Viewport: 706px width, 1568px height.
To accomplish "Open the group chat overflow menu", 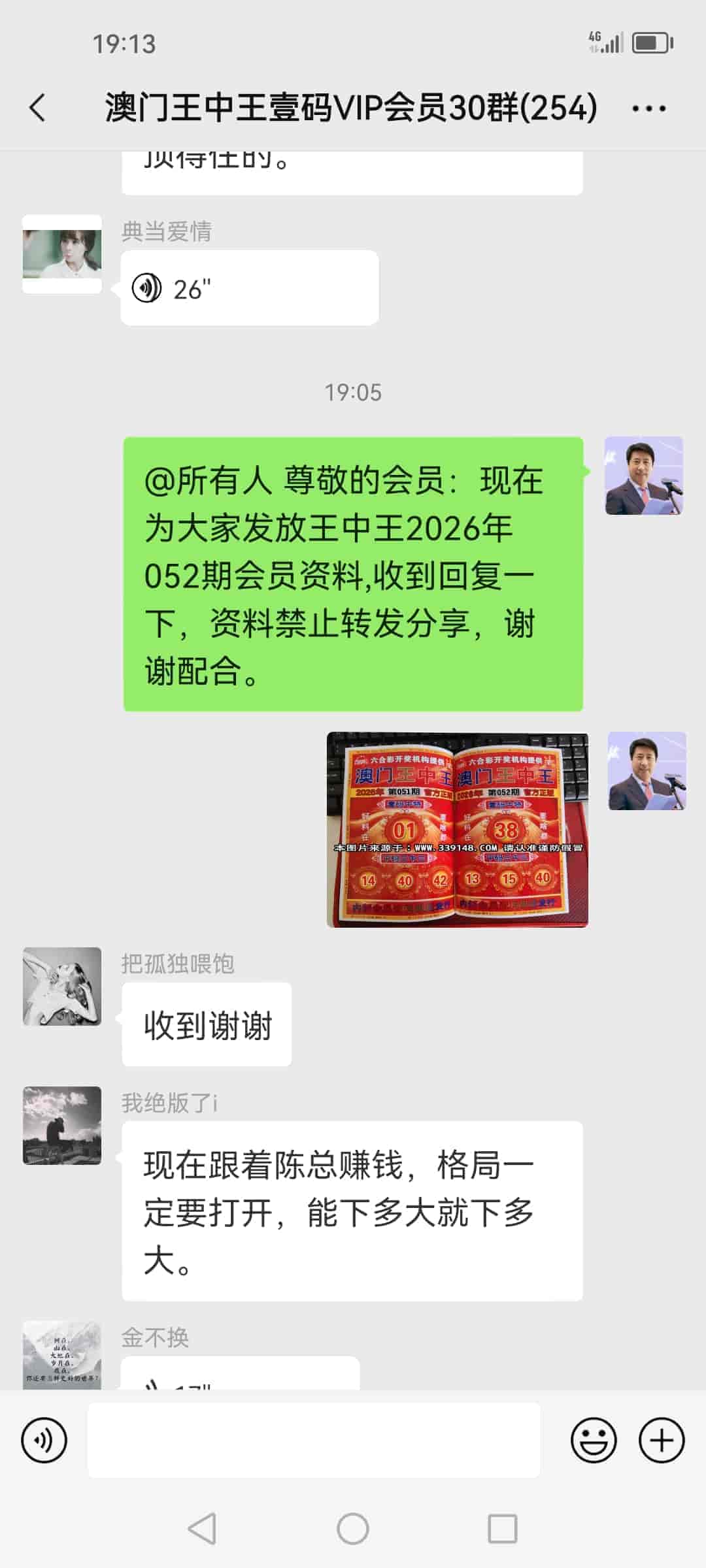I will (648, 108).
